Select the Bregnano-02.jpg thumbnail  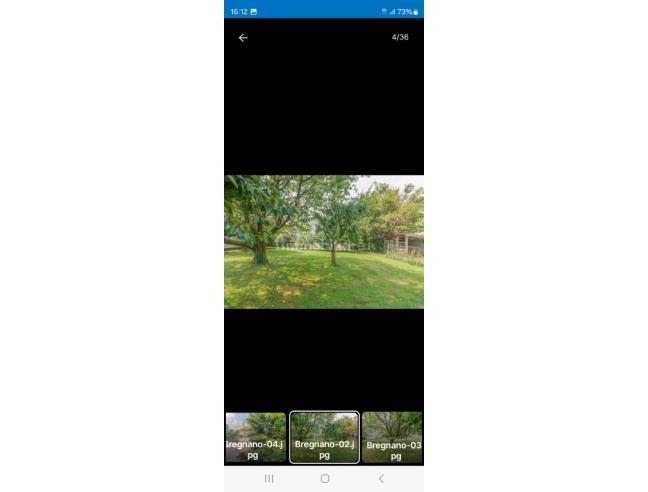324,437
